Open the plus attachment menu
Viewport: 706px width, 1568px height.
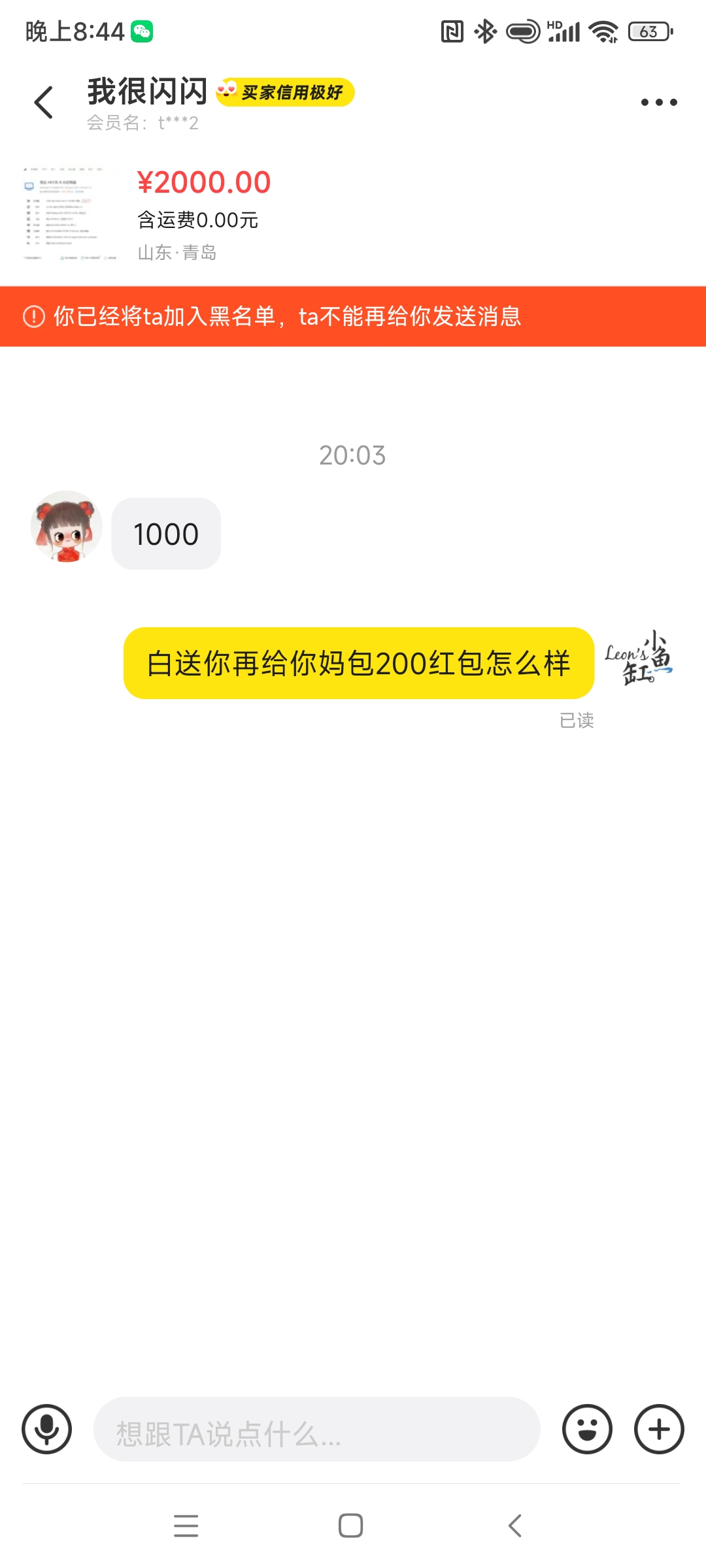tap(659, 1429)
